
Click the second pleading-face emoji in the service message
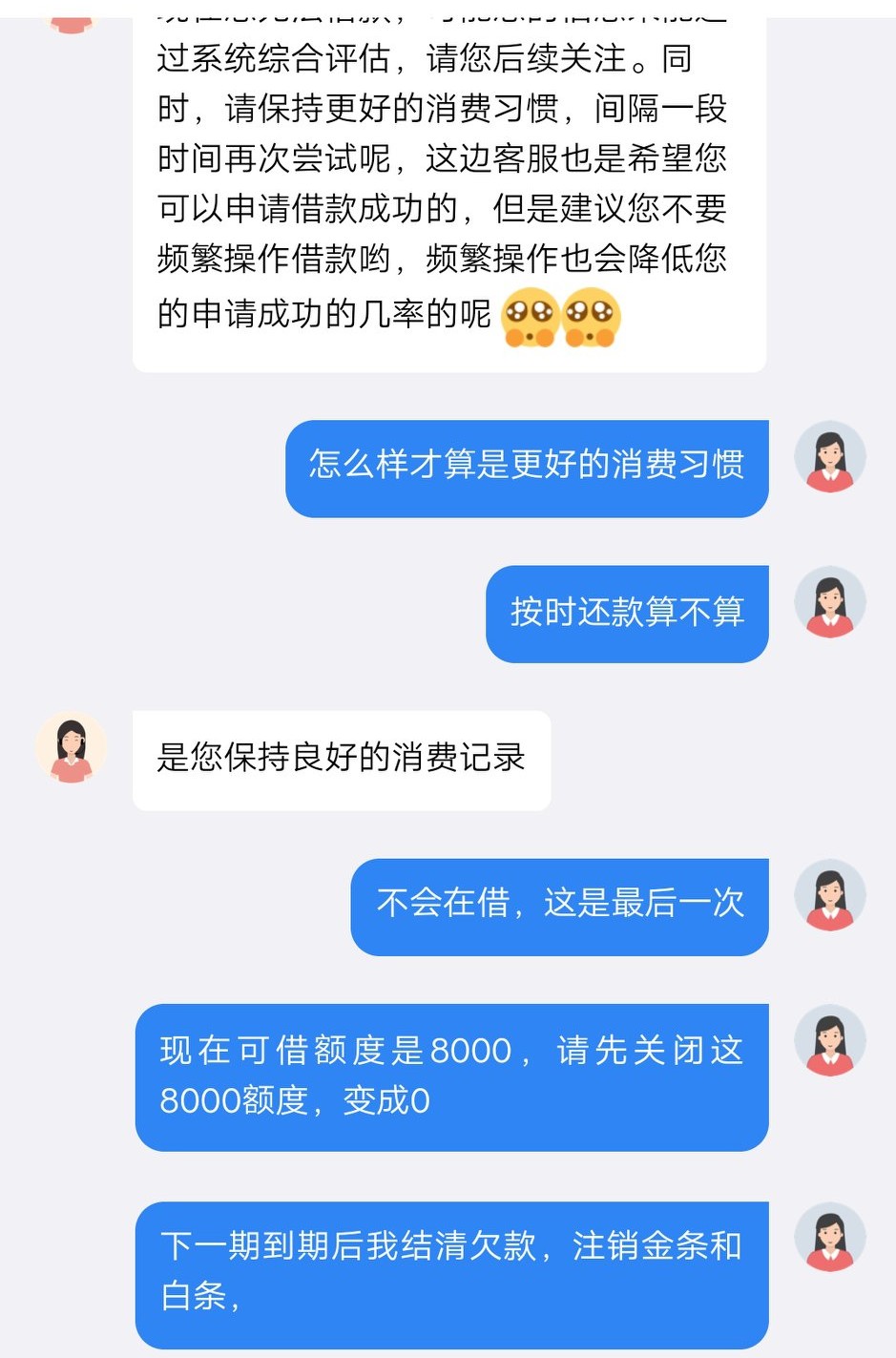pyautogui.click(x=590, y=315)
